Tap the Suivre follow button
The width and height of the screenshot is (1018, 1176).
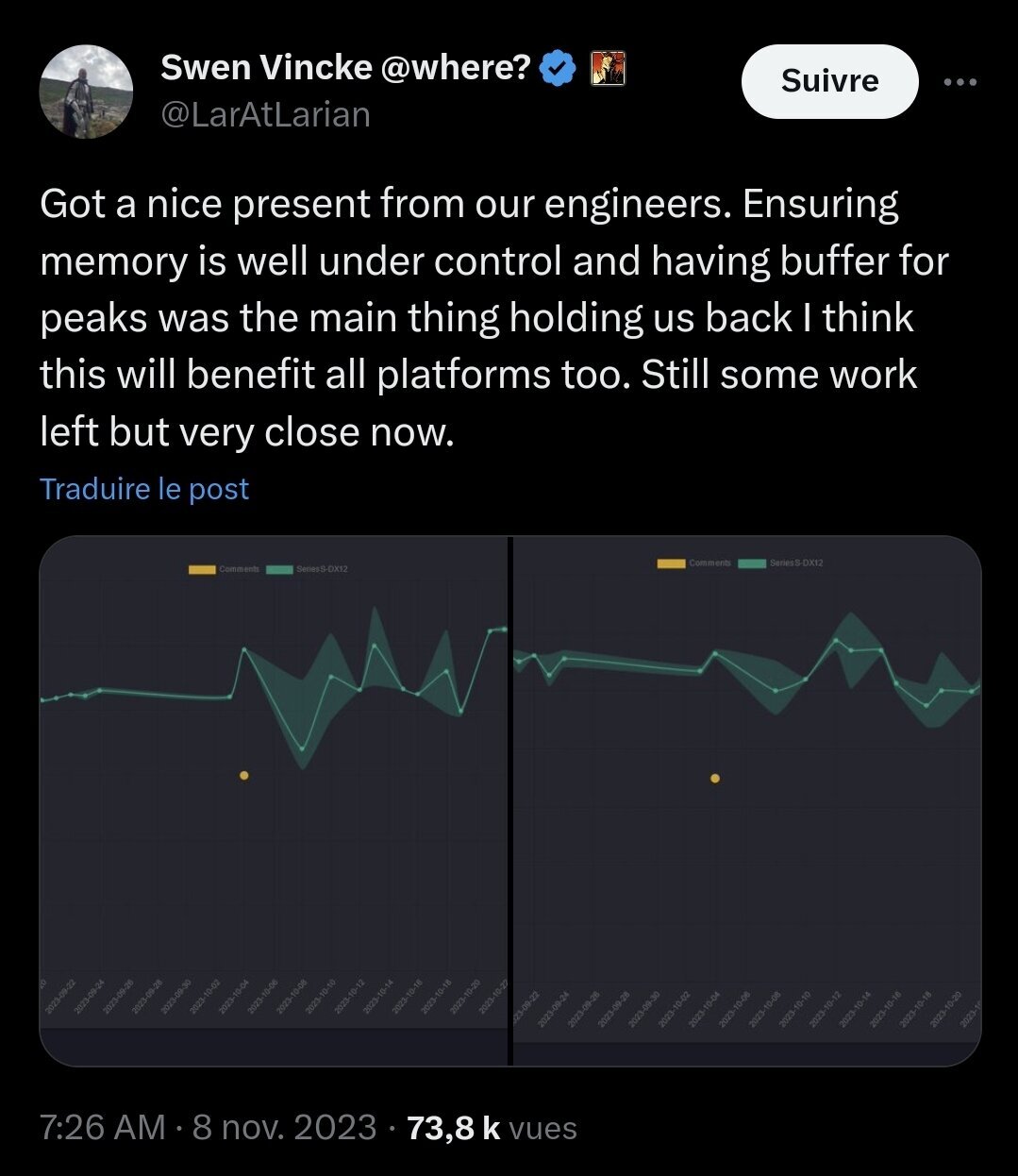coord(829,81)
